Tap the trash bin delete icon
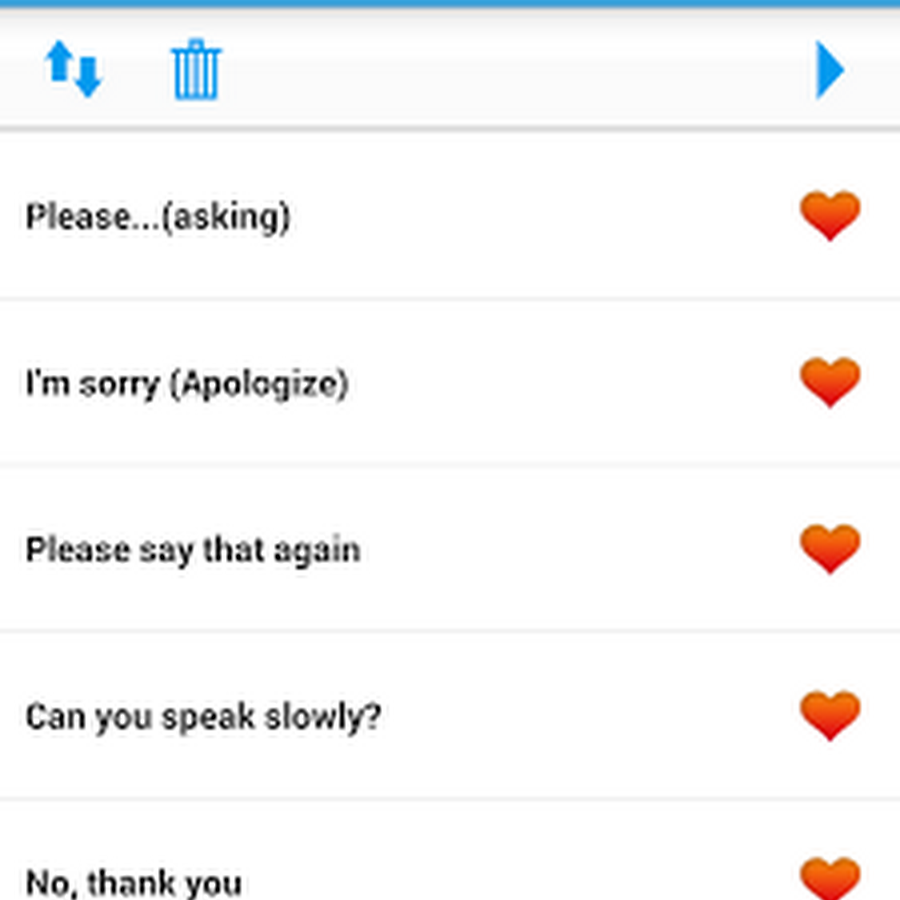 [196, 70]
